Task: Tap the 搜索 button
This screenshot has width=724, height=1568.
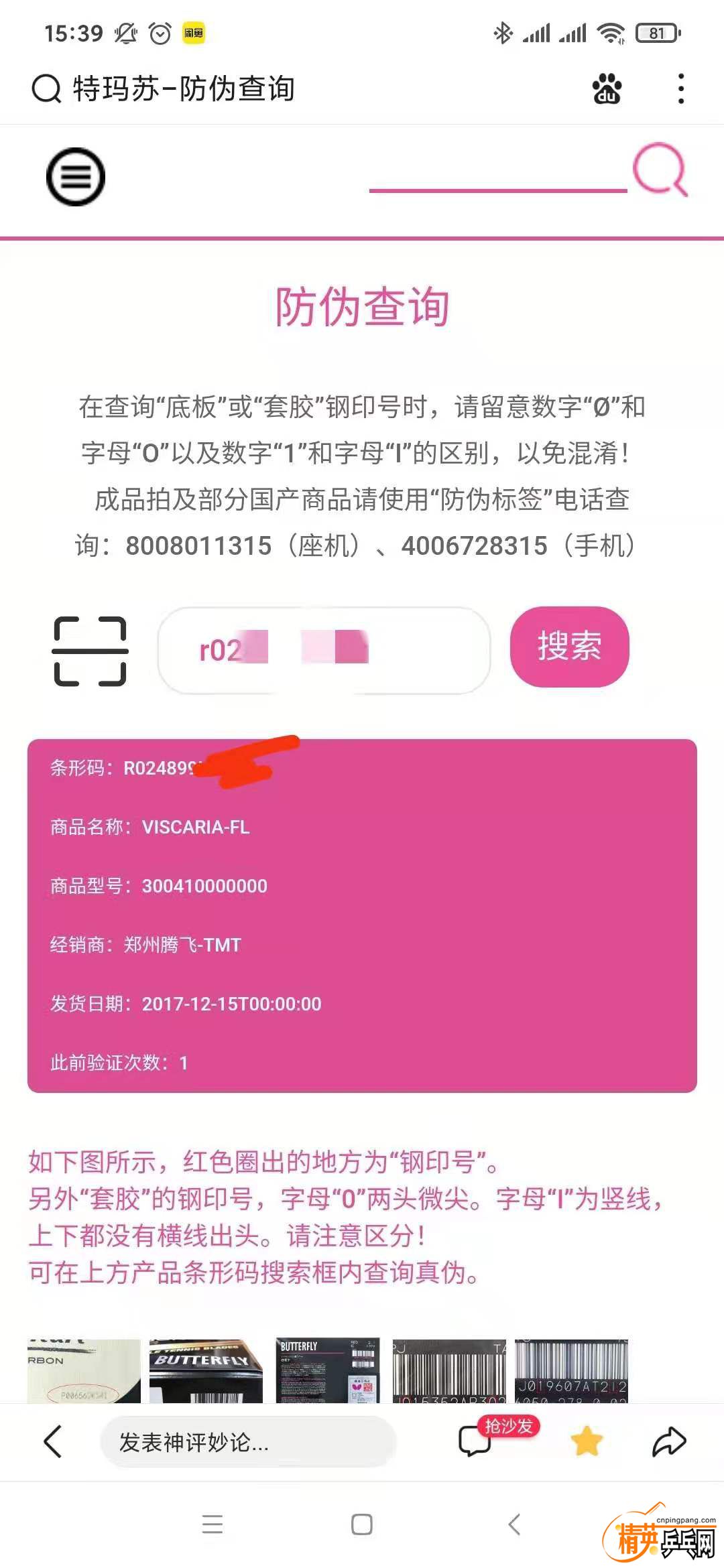Action: (569, 647)
